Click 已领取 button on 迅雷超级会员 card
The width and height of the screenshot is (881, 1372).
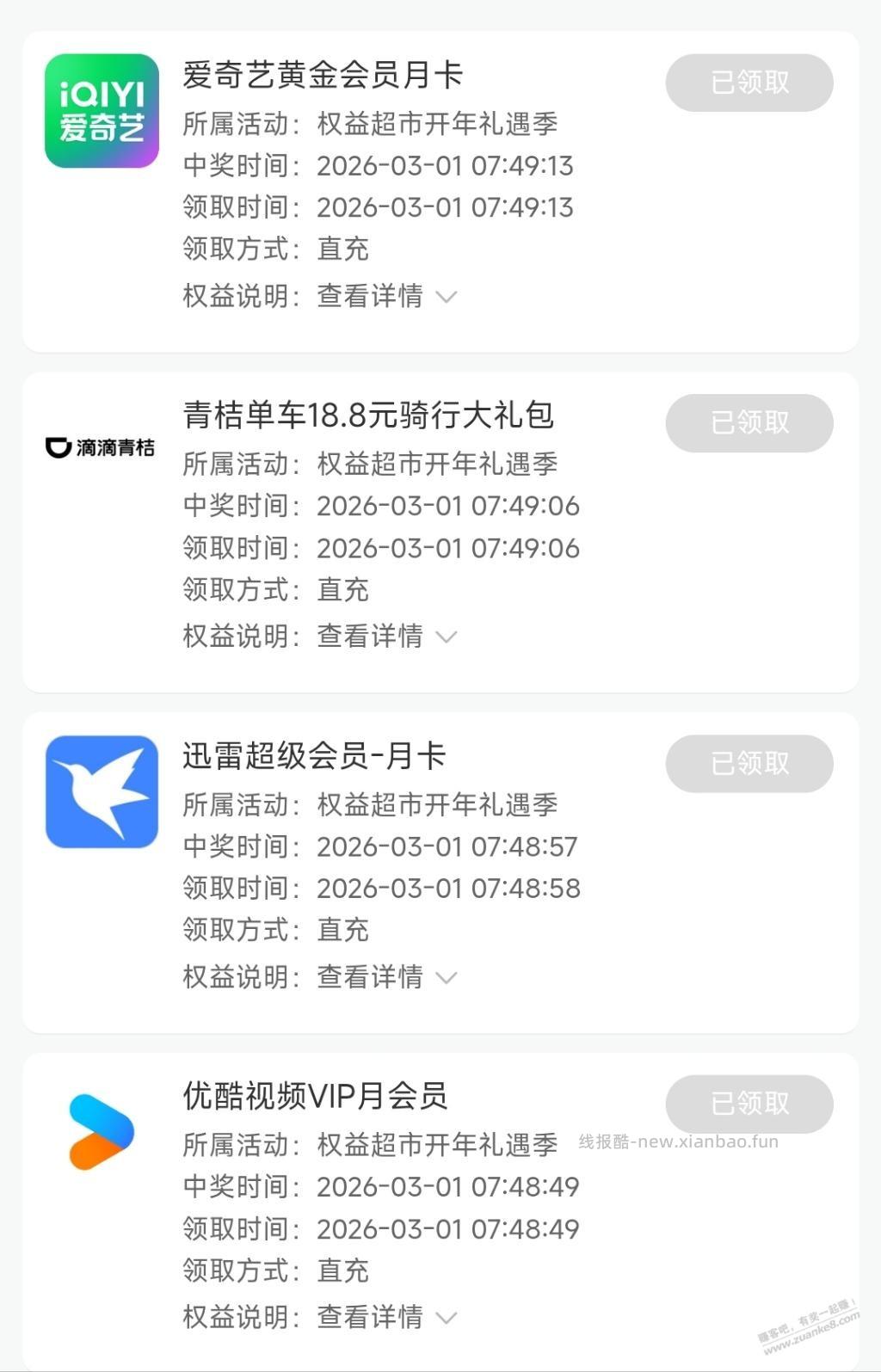pyautogui.click(x=749, y=763)
